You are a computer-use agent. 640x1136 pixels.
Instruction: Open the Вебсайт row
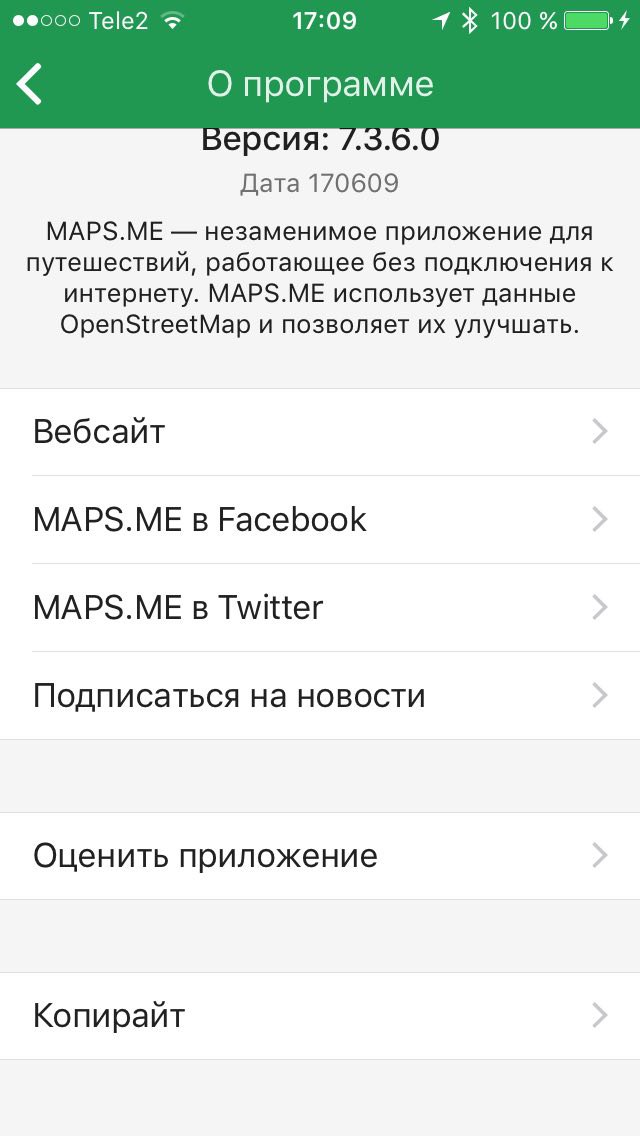pos(320,432)
